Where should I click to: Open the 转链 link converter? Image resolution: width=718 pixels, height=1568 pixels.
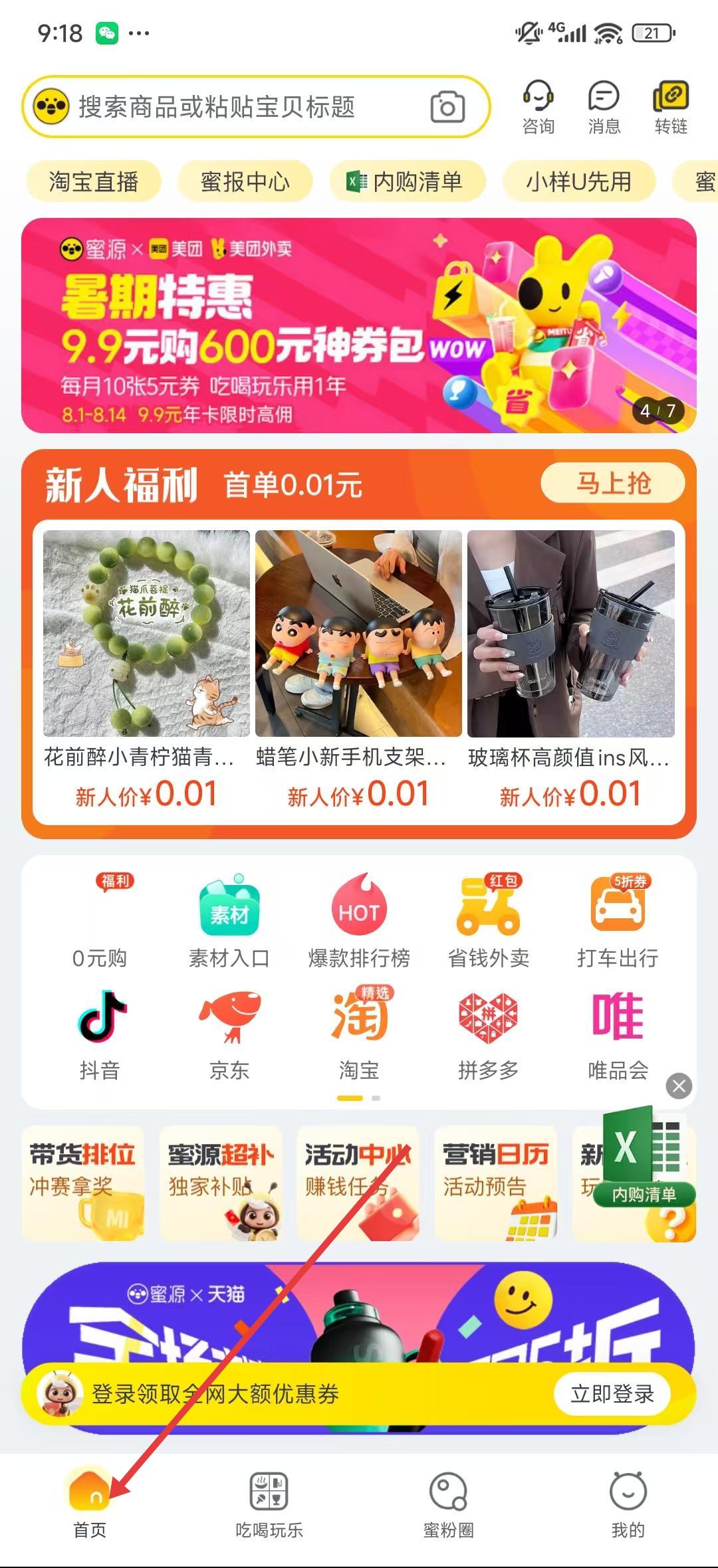[670, 107]
